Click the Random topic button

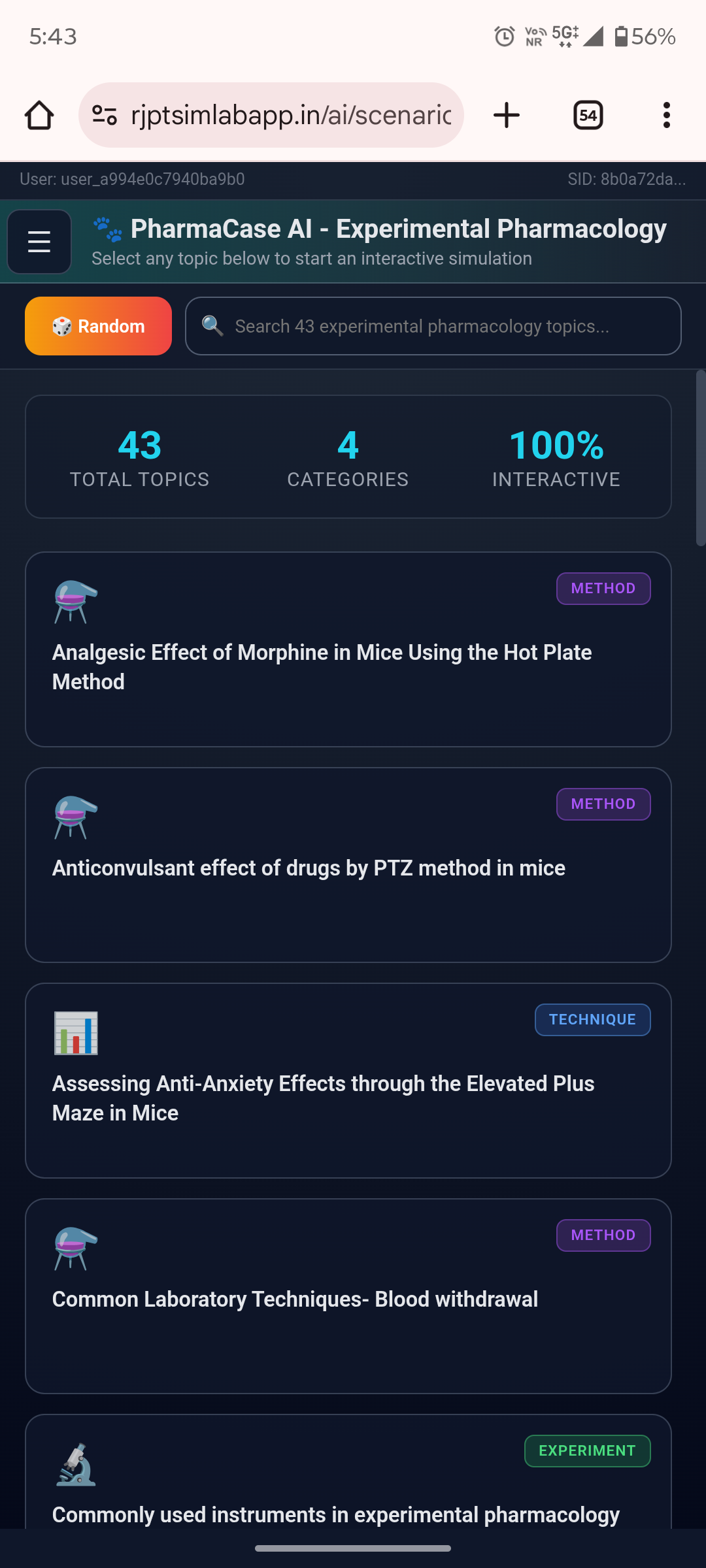97,325
